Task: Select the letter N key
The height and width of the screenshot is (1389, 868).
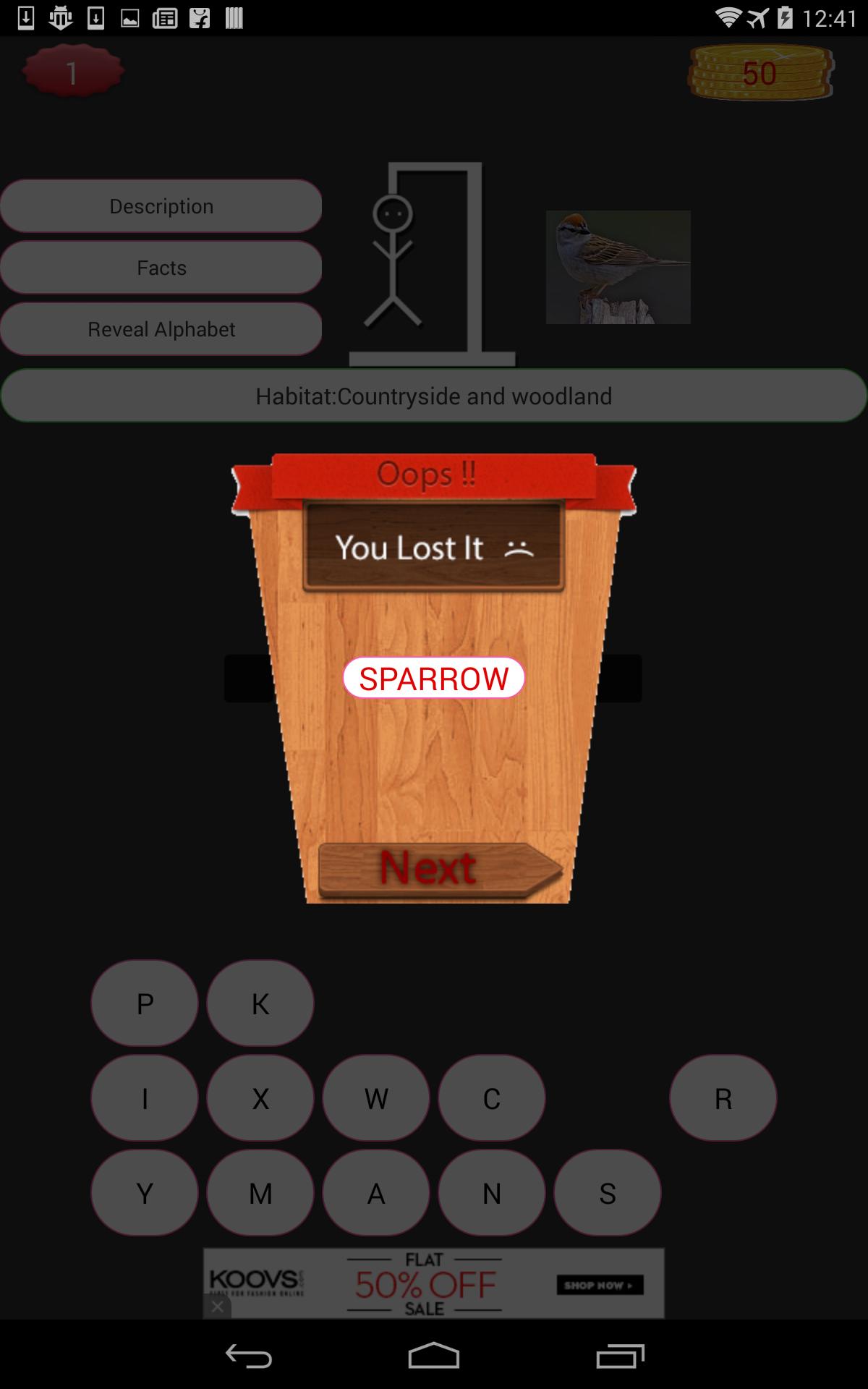Action: point(492,1193)
